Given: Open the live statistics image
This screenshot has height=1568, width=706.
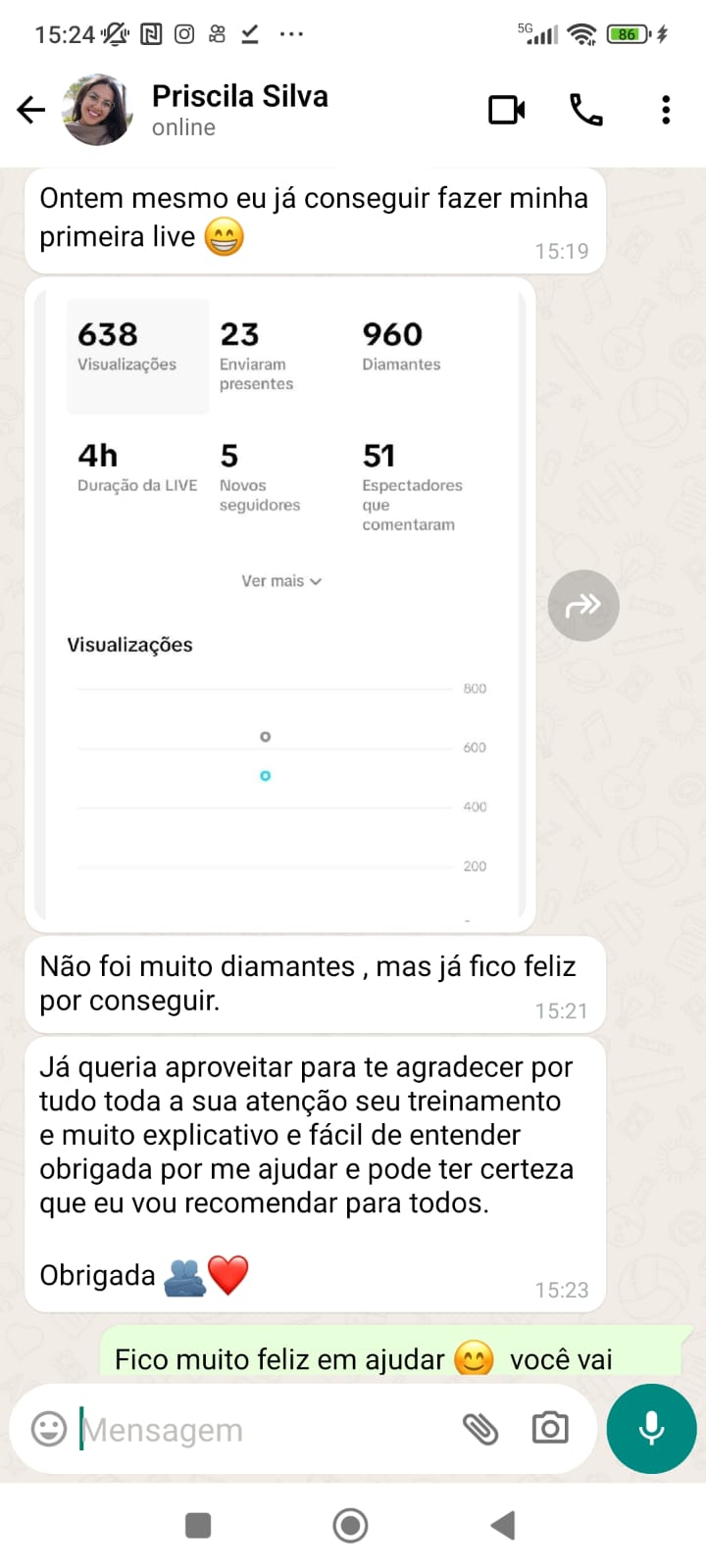Looking at the screenshot, I should (280, 604).
